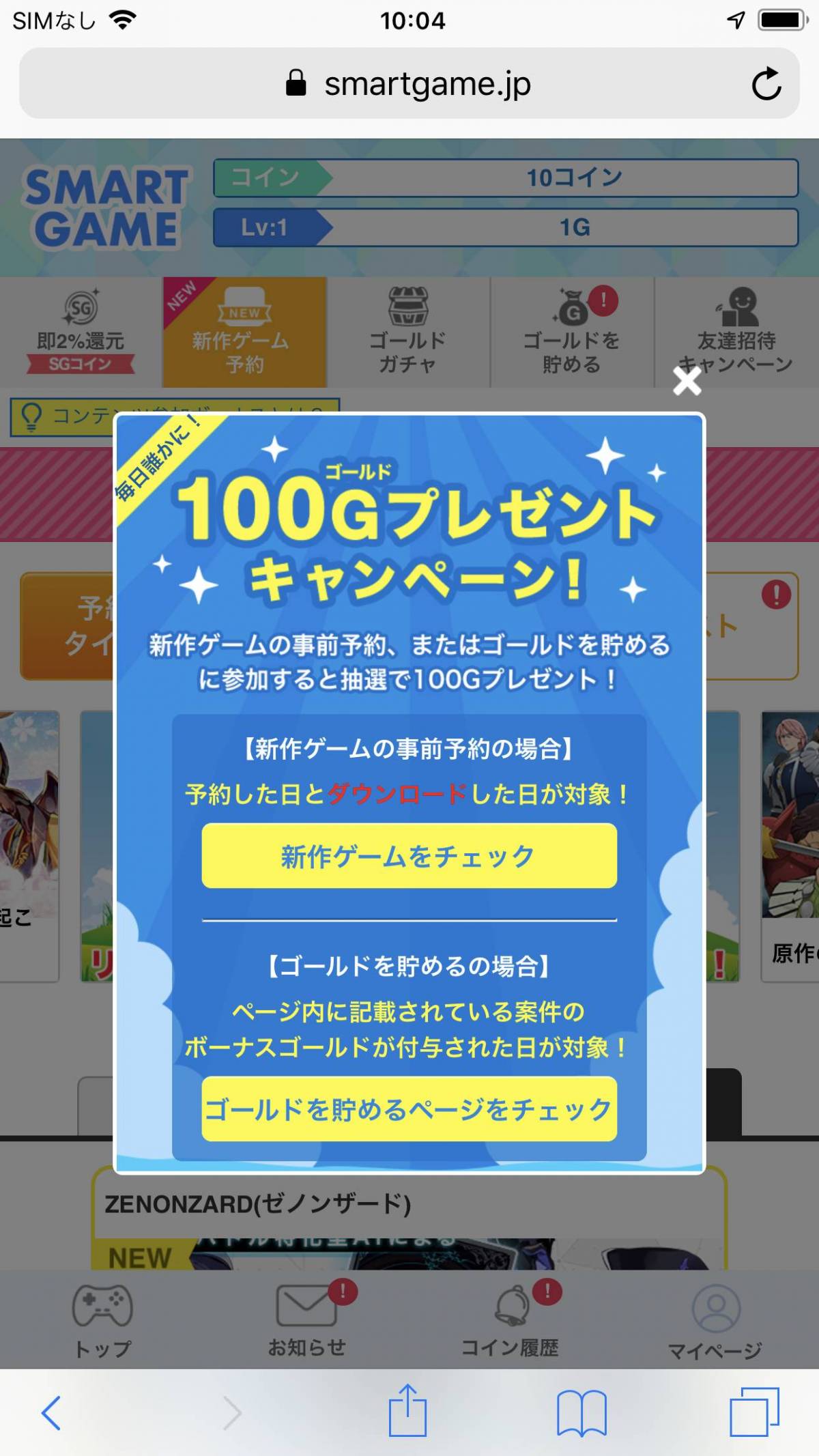Go back in Safari
Viewport: 819px width, 1456px height.
click(x=51, y=1413)
